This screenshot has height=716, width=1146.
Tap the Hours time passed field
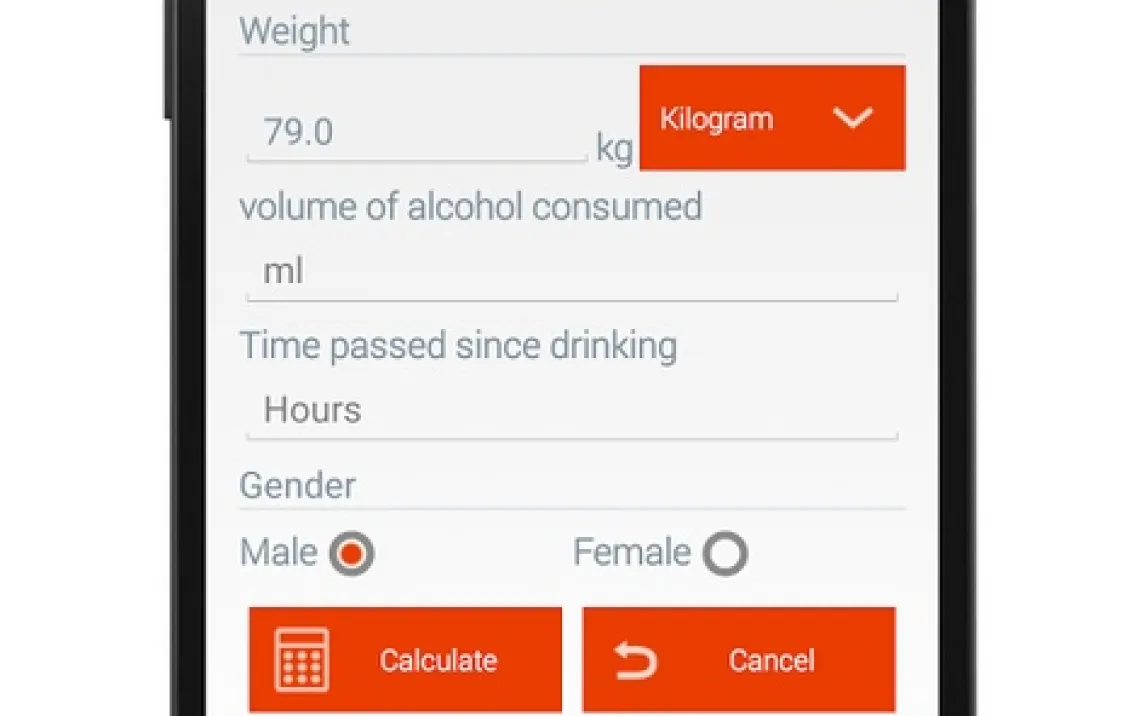pos(571,410)
